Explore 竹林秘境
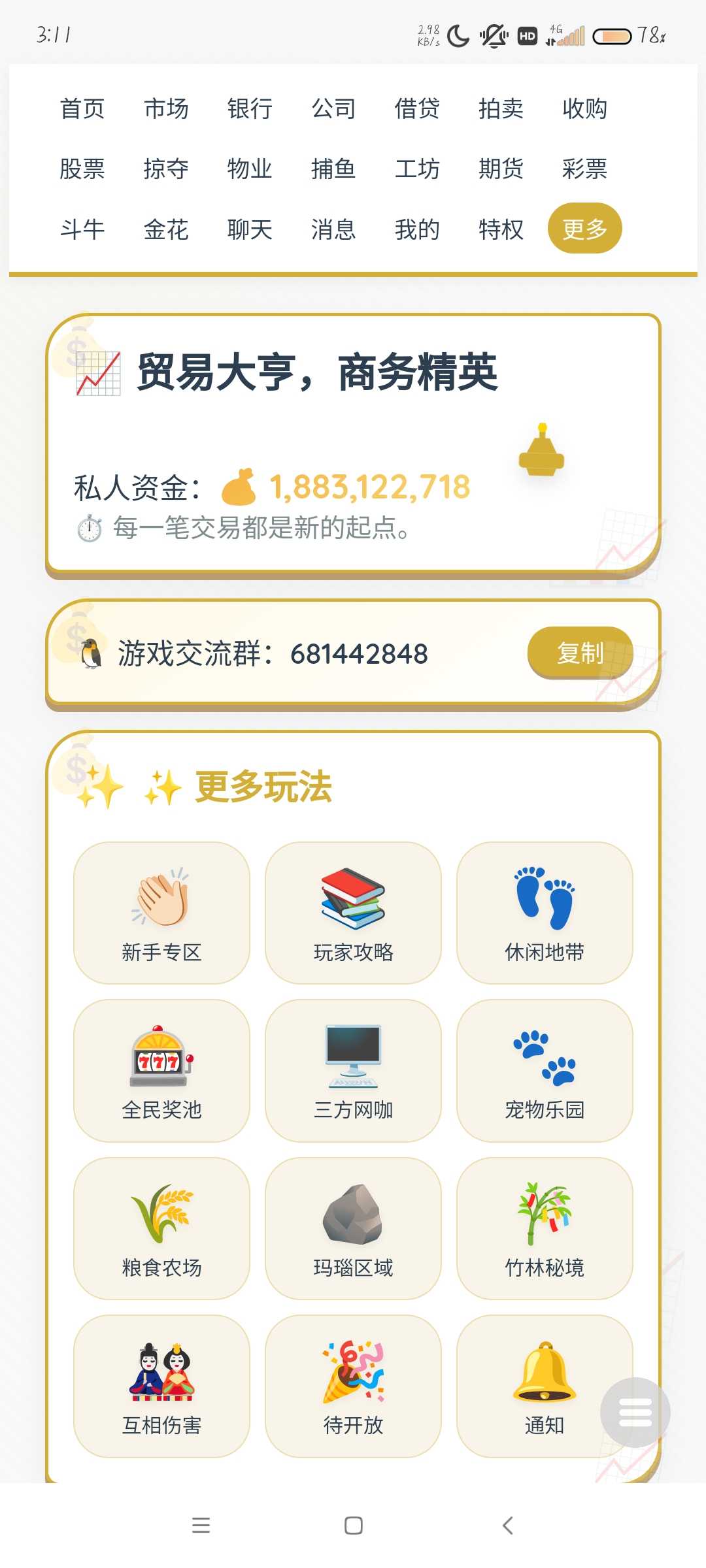 [545, 1228]
